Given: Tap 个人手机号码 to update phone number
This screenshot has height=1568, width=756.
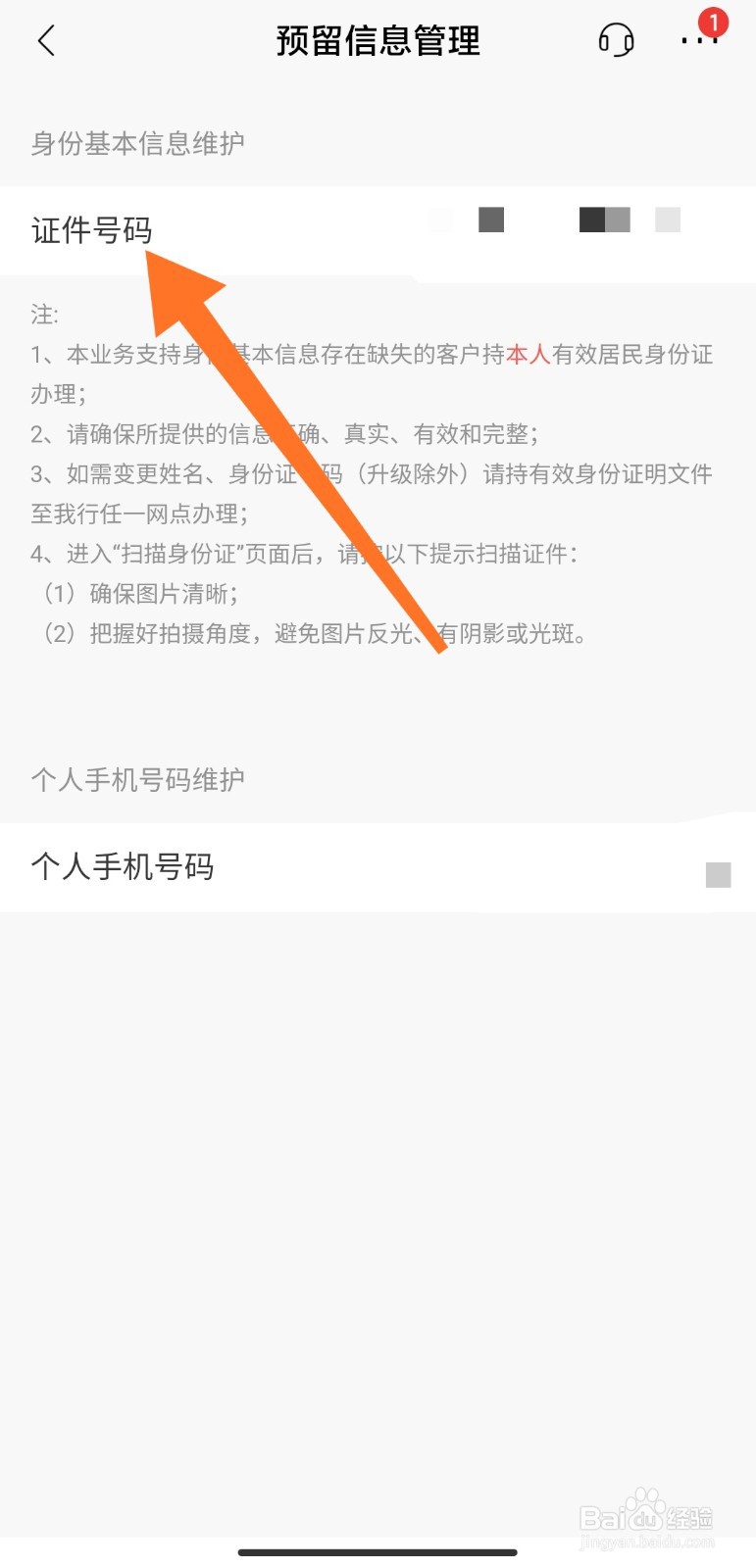Looking at the screenshot, I should 123,867.
